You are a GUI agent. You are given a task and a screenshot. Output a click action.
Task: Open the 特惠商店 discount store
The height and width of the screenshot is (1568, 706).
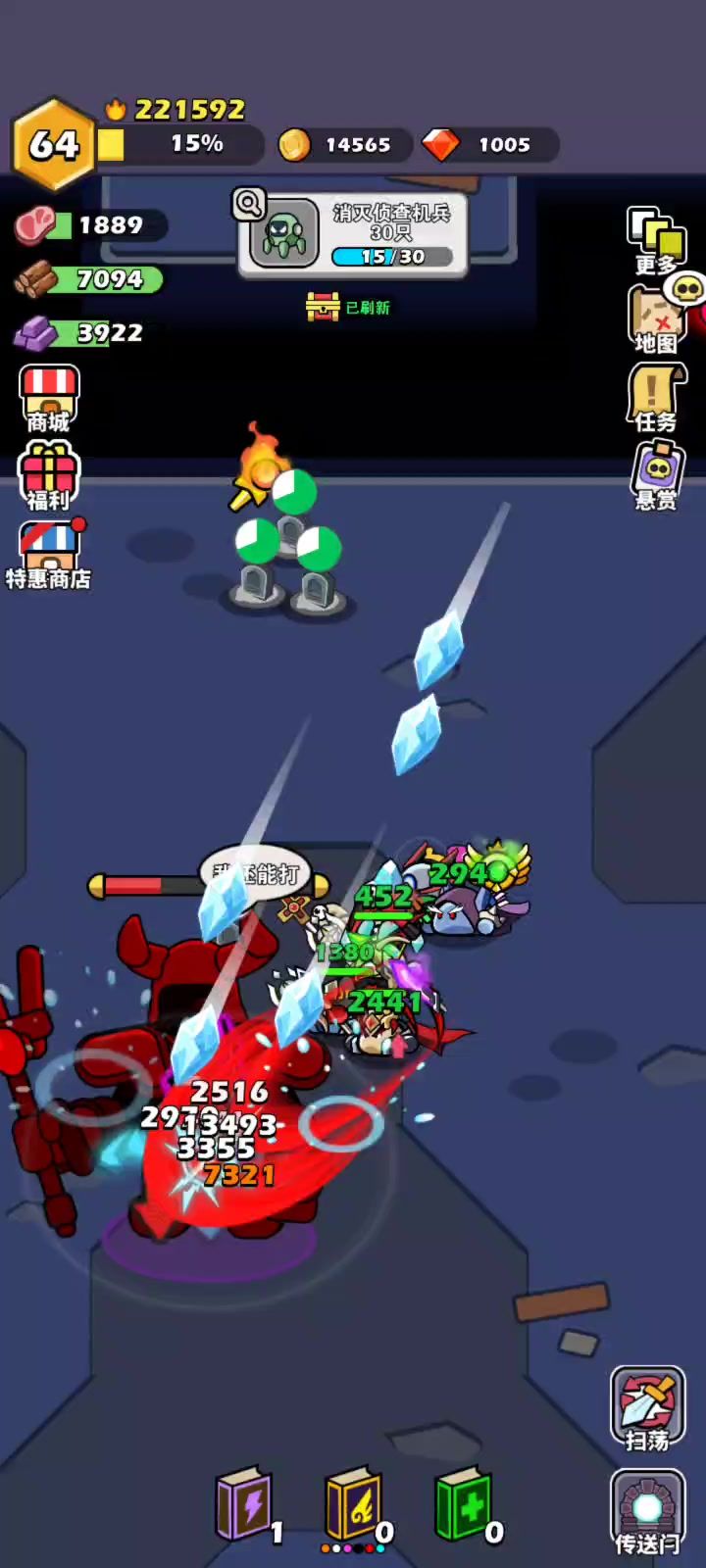point(49,554)
